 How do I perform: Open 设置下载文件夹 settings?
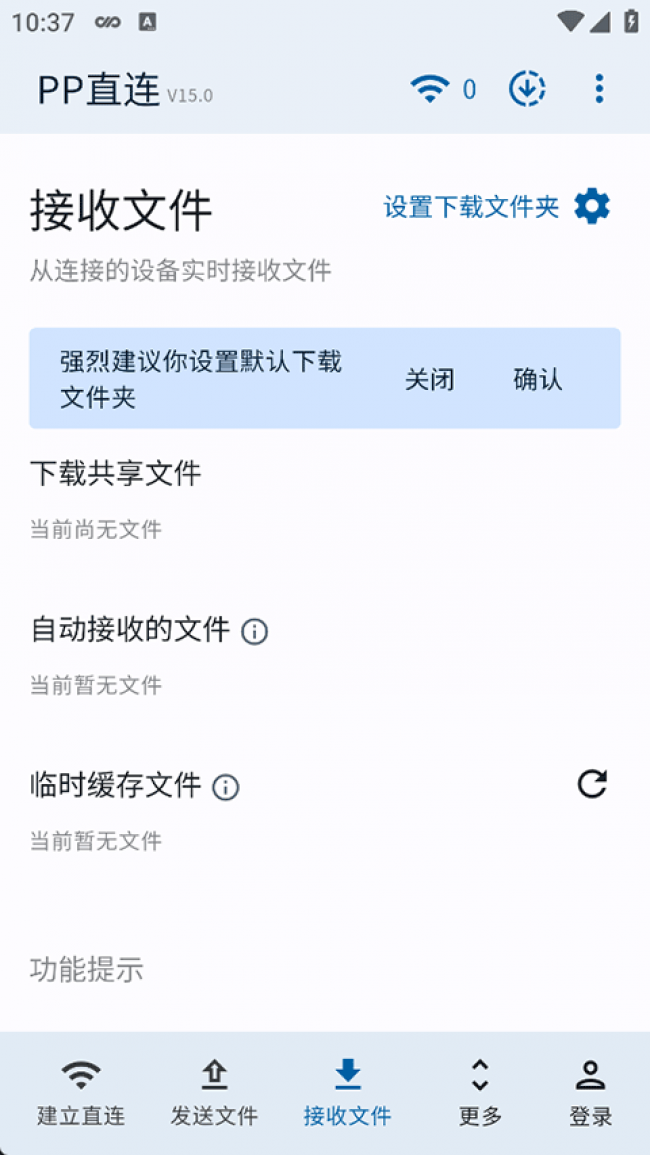coord(497,207)
